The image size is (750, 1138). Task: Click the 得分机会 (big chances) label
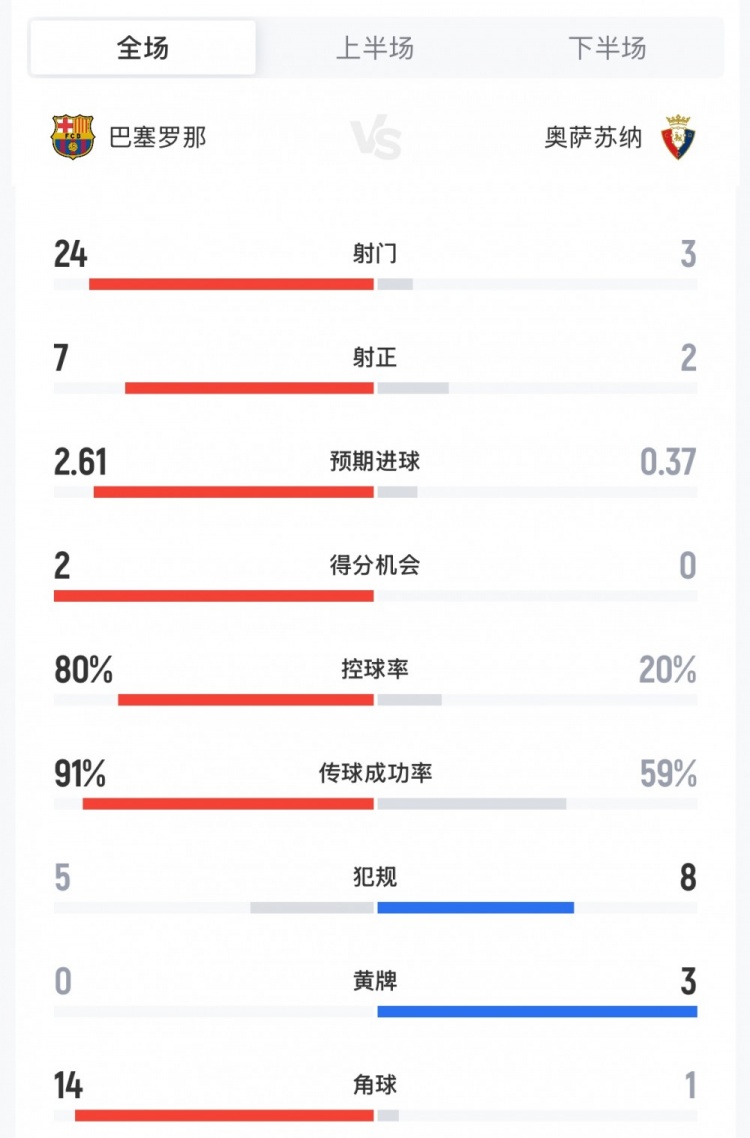tap(375, 565)
